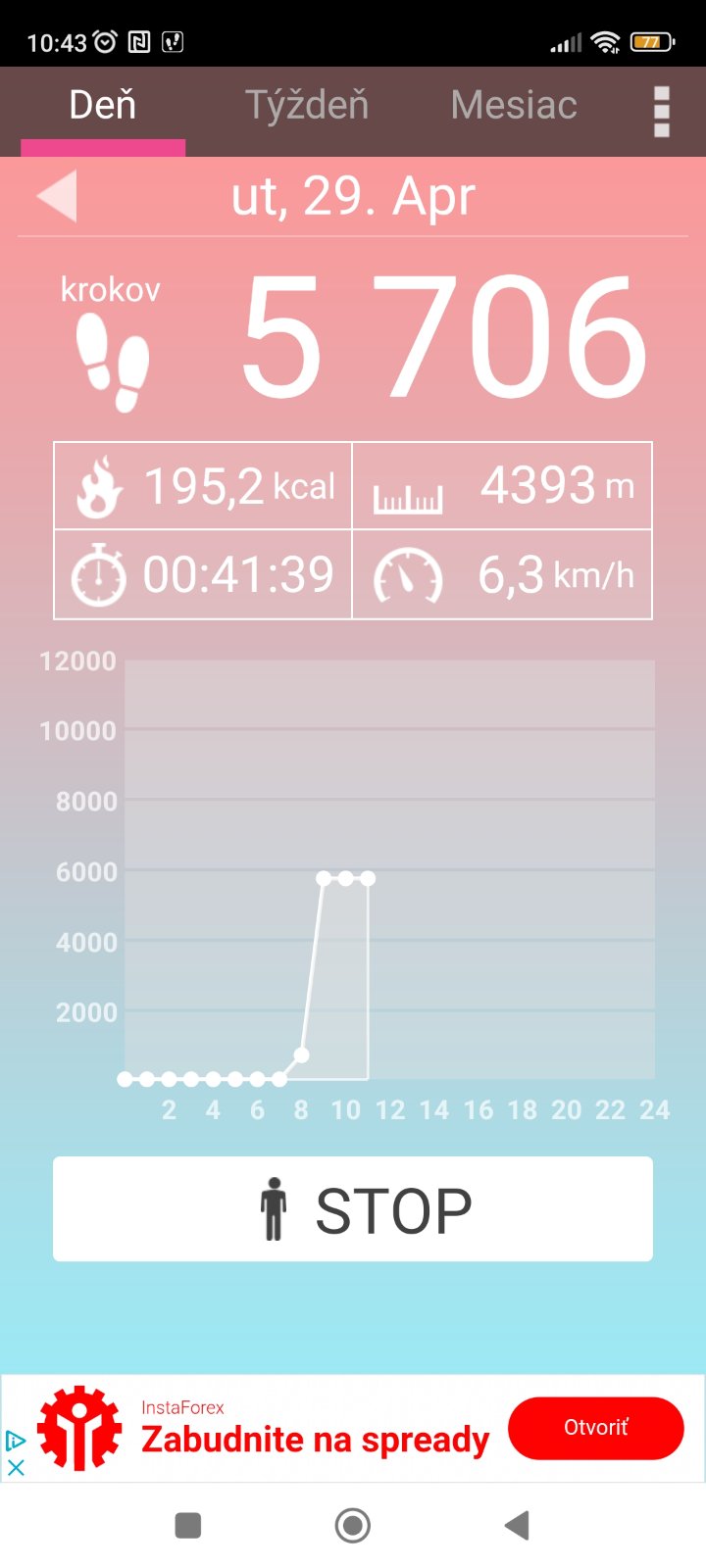This screenshot has width=706, height=1568.
Task: Go to the previous day arrow
Action: tap(57, 196)
